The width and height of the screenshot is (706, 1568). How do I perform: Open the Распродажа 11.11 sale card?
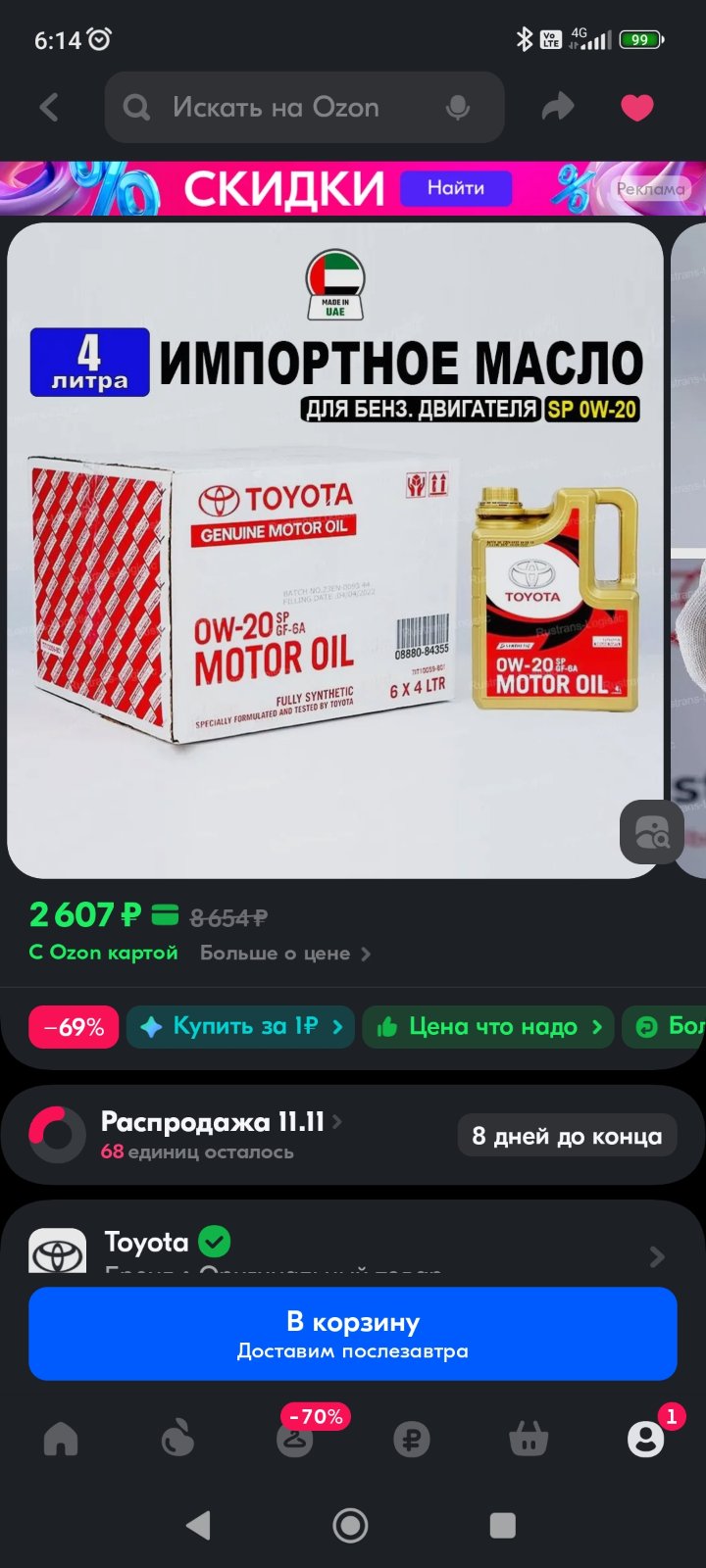click(353, 1135)
